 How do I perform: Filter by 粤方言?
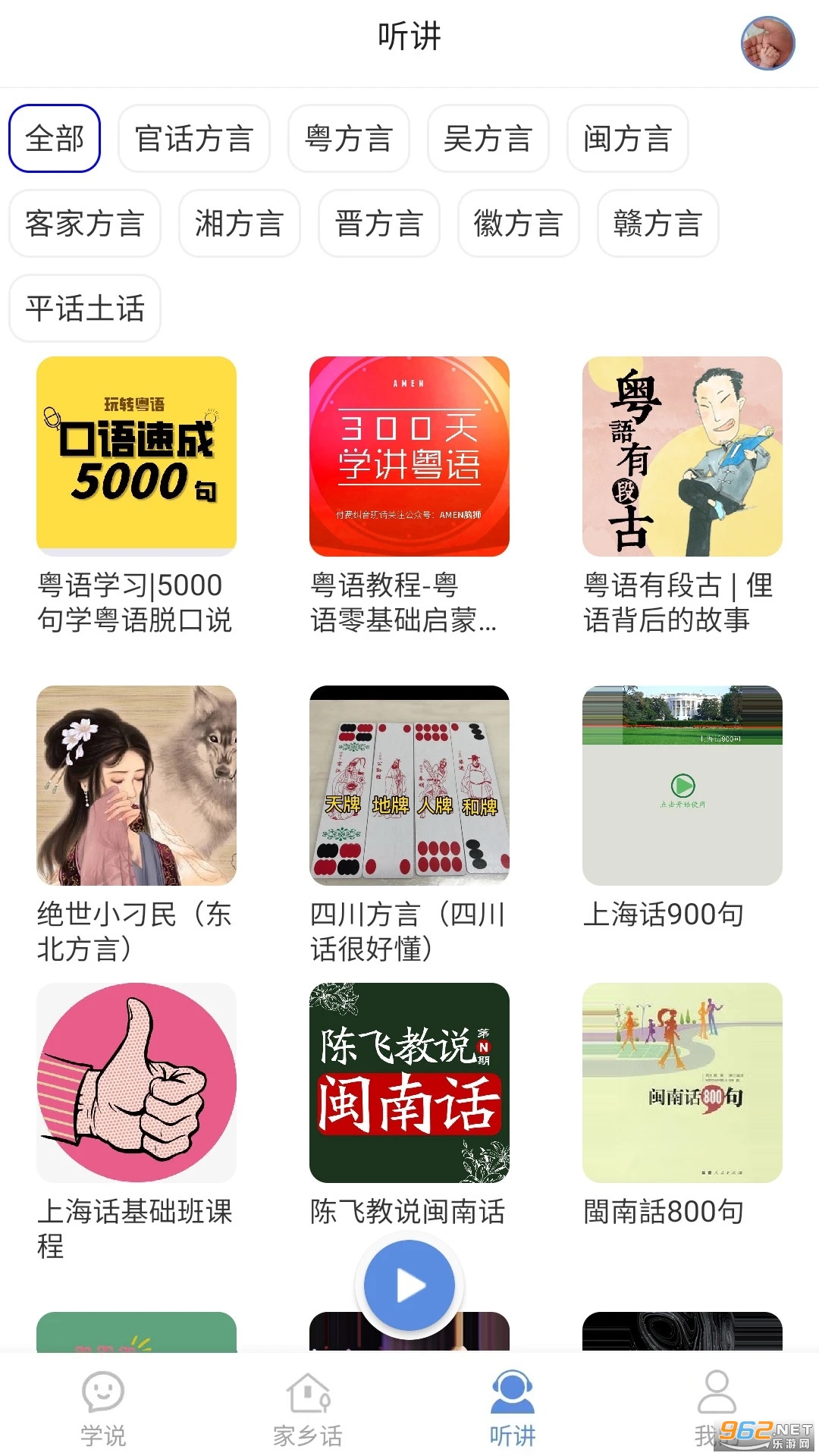tap(349, 139)
